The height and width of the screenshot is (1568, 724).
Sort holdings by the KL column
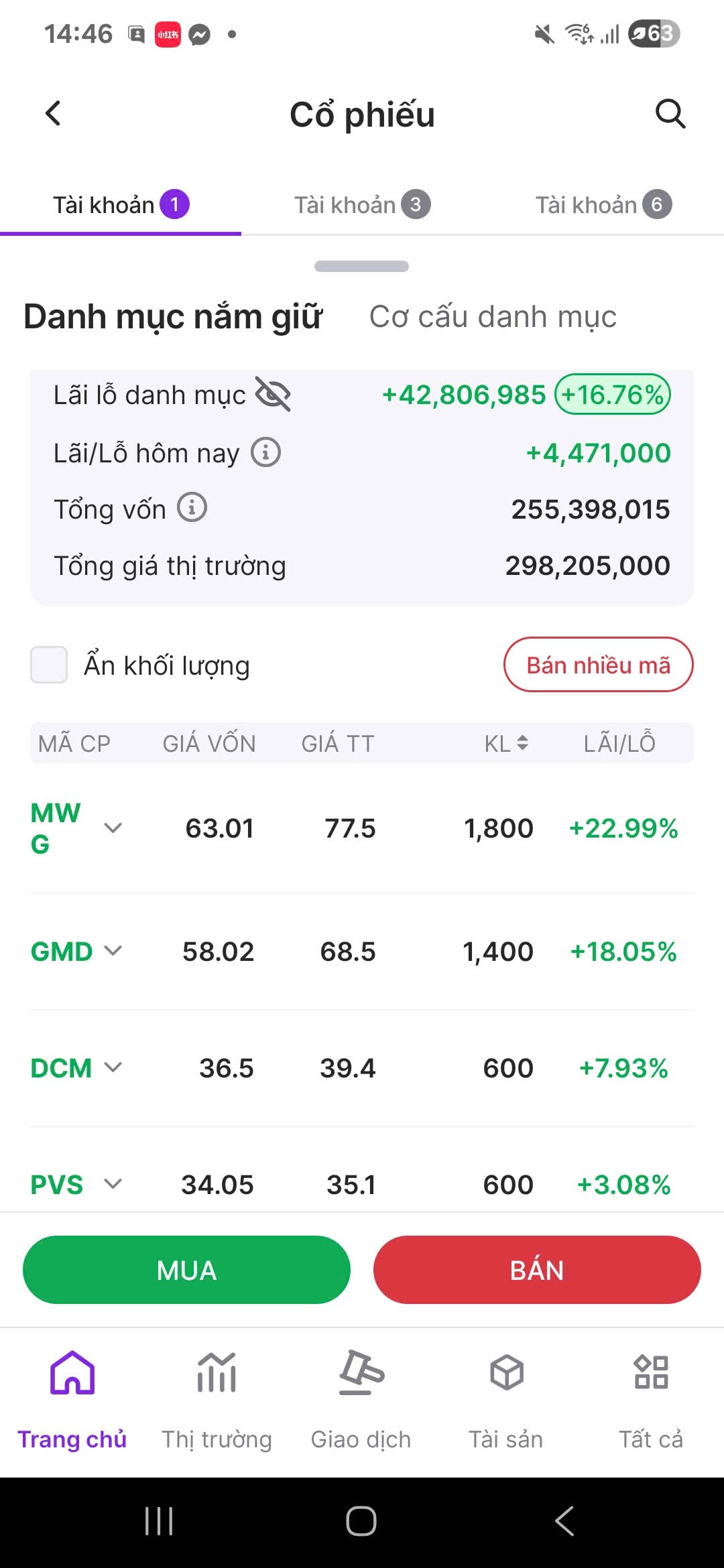click(507, 743)
